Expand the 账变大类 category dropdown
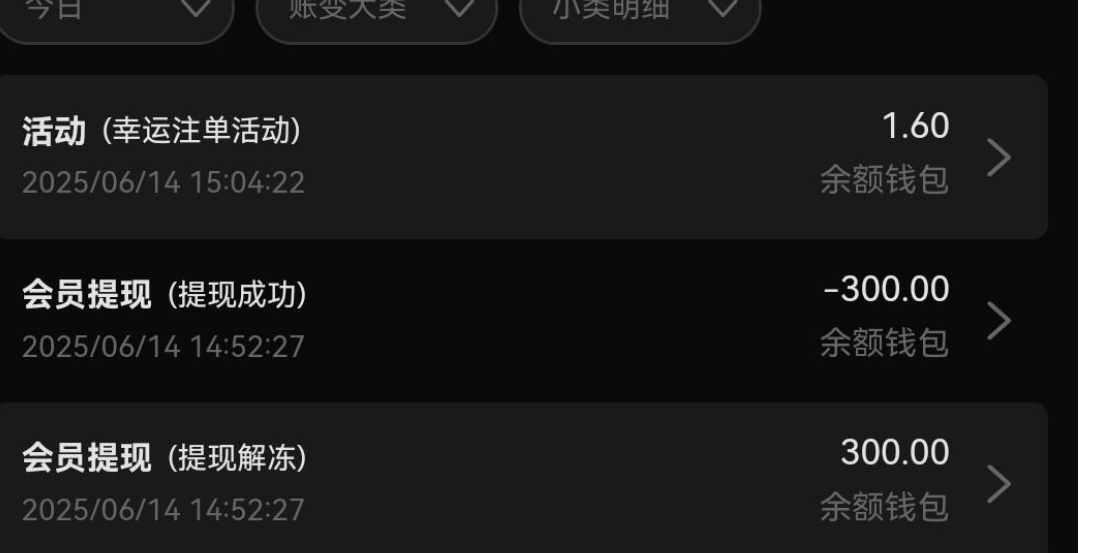 coord(376,15)
